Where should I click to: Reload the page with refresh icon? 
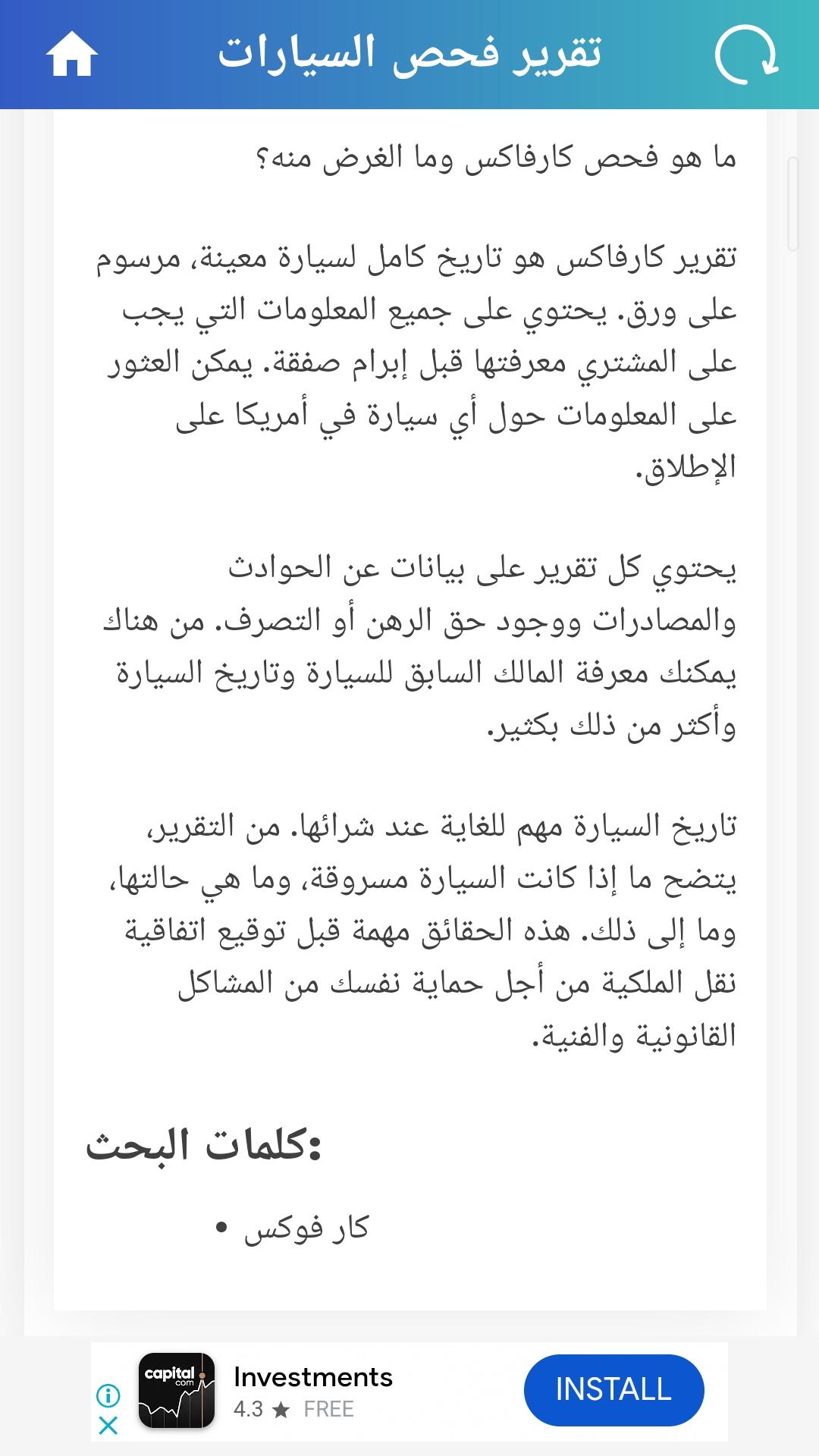(x=747, y=55)
